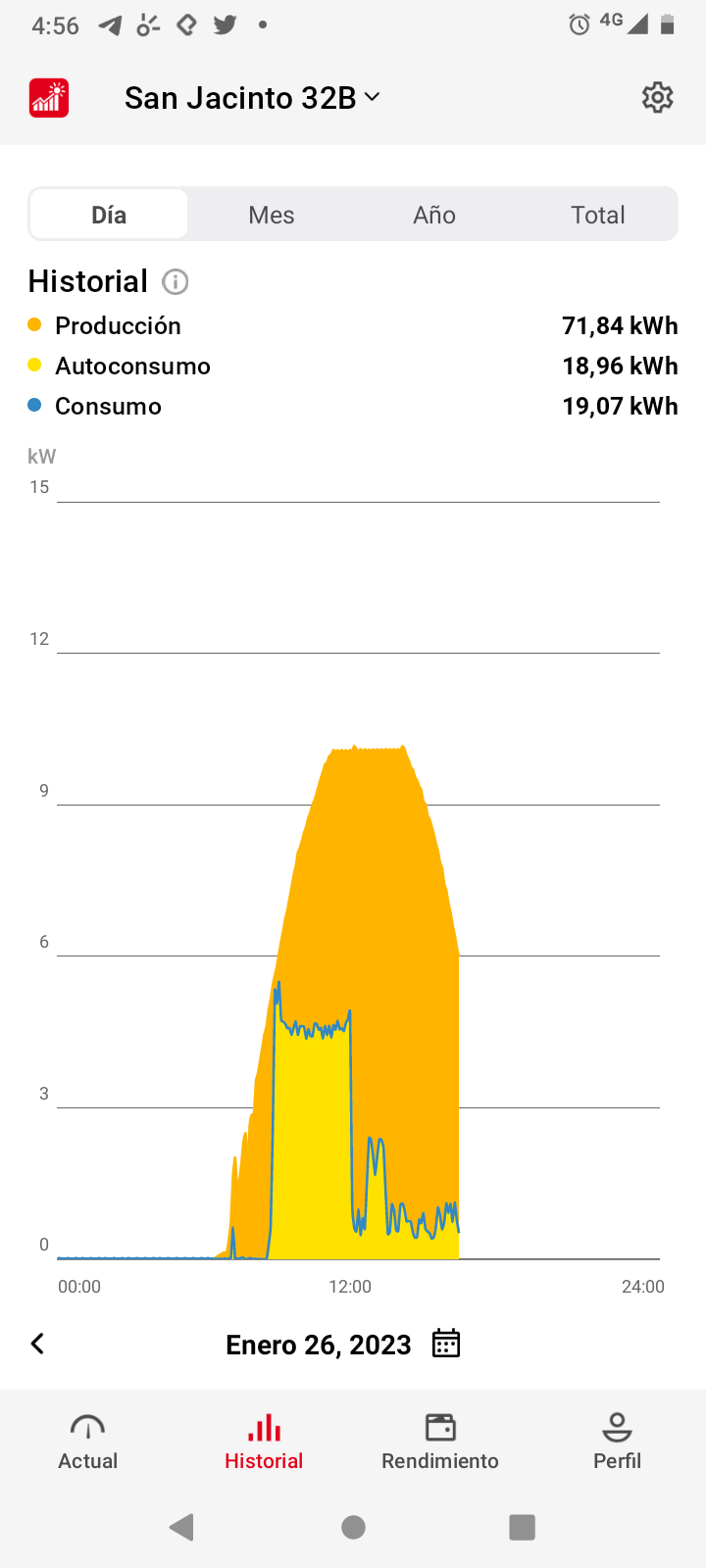The height and width of the screenshot is (1568, 706).
Task: Switch to the Mes view
Action: (272, 215)
